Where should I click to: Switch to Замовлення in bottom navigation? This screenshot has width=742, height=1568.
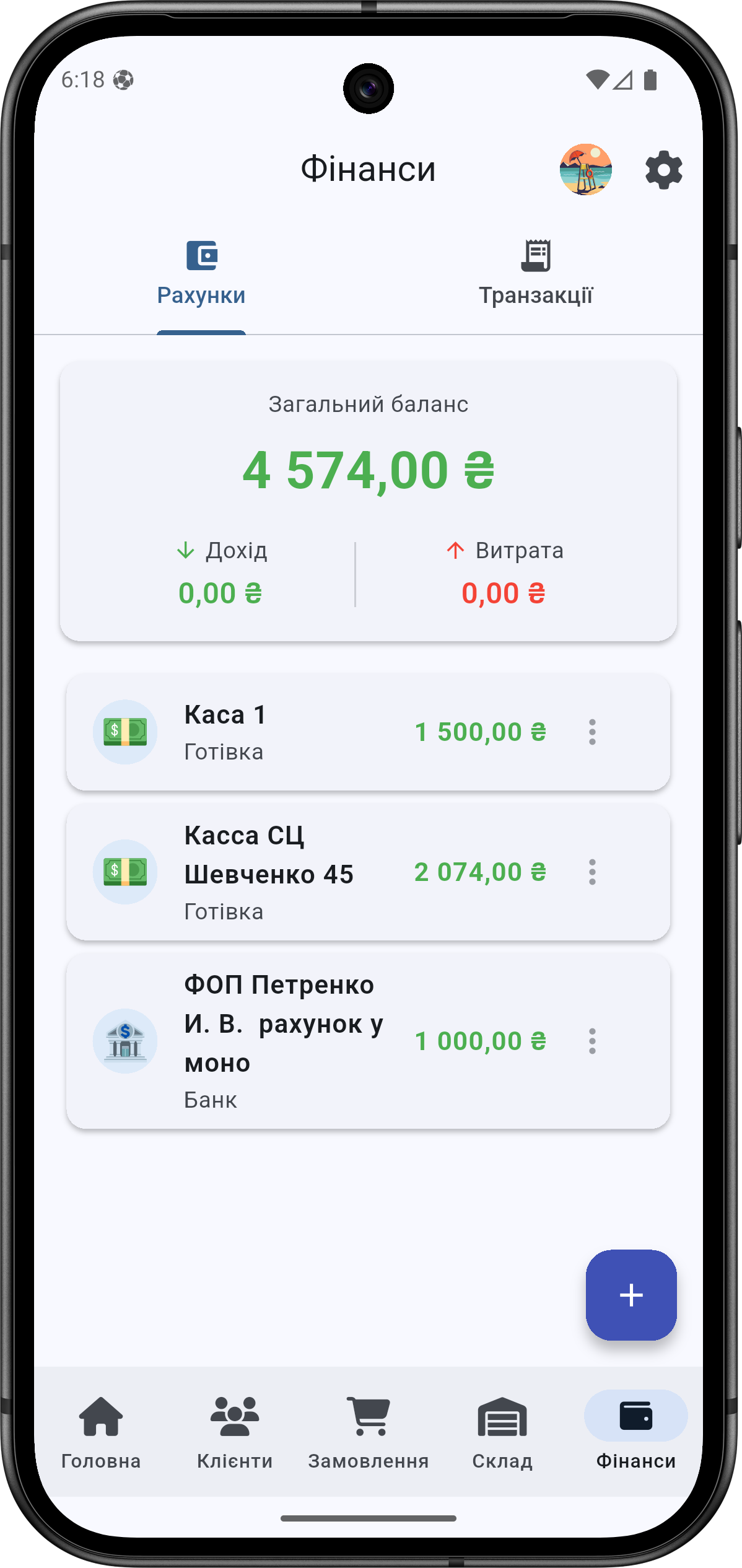(x=369, y=1432)
